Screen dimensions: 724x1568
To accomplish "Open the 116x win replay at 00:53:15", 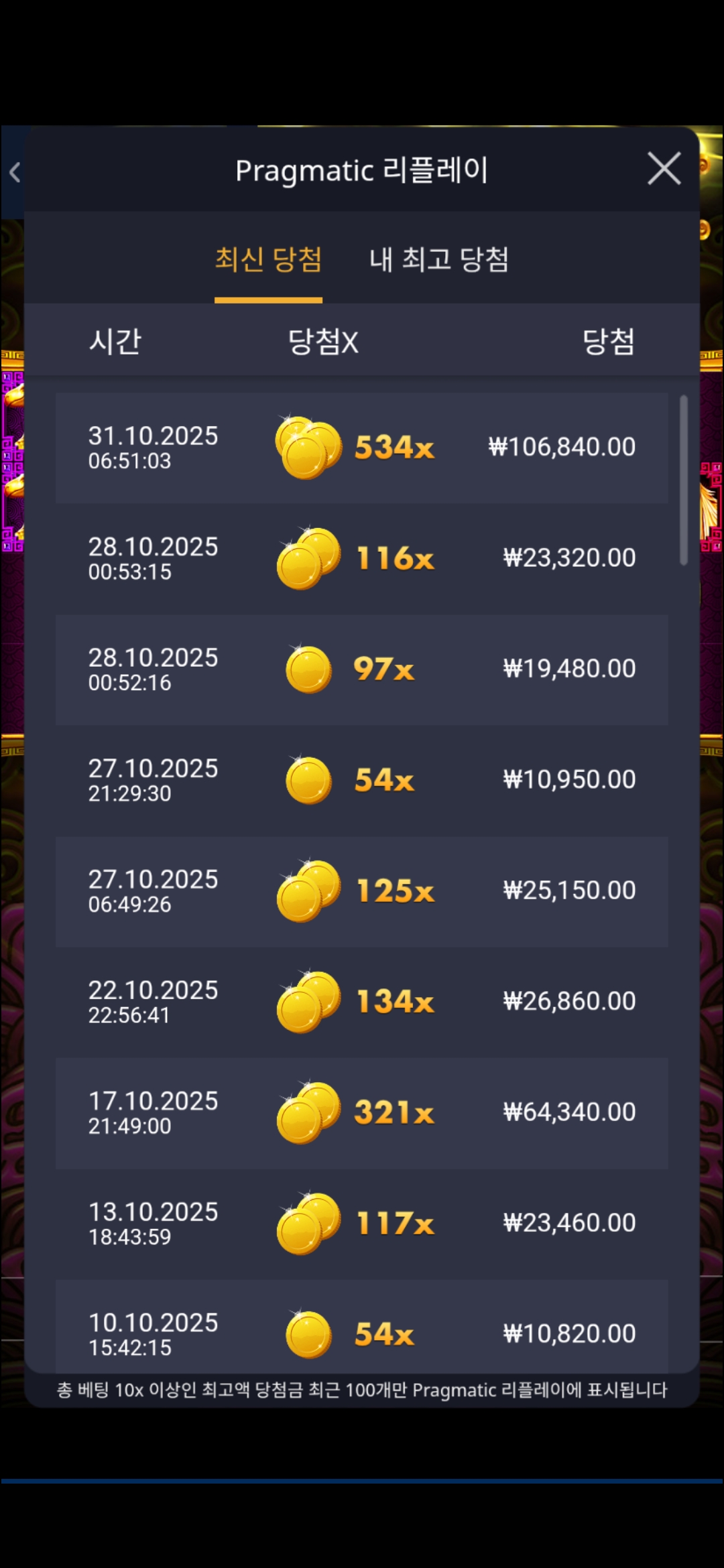I will click(361, 558).
